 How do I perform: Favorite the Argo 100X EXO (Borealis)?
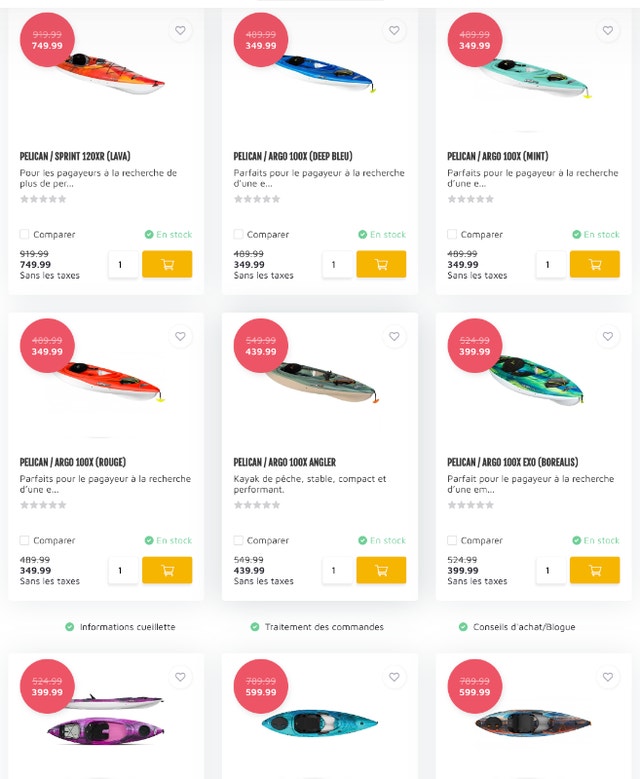(x=607, y=337)
